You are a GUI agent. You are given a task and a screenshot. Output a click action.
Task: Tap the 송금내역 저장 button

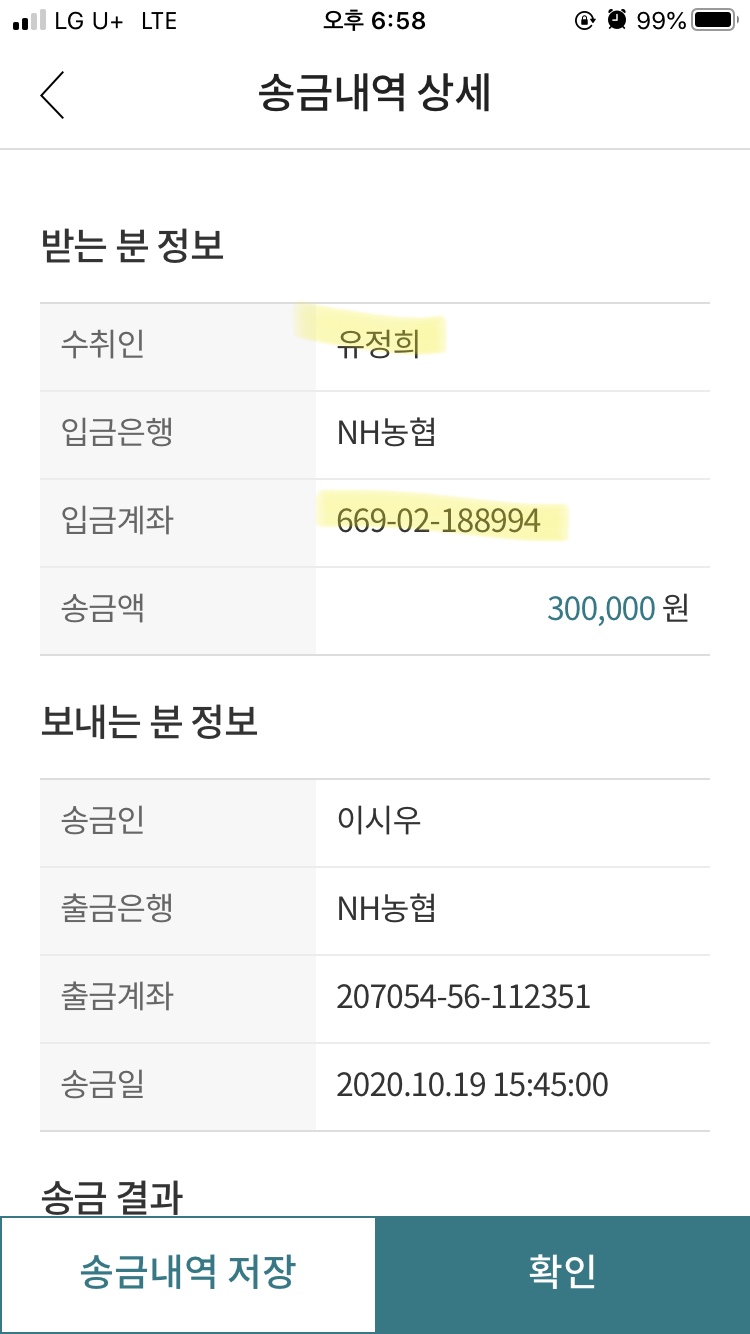(188, 1274)
